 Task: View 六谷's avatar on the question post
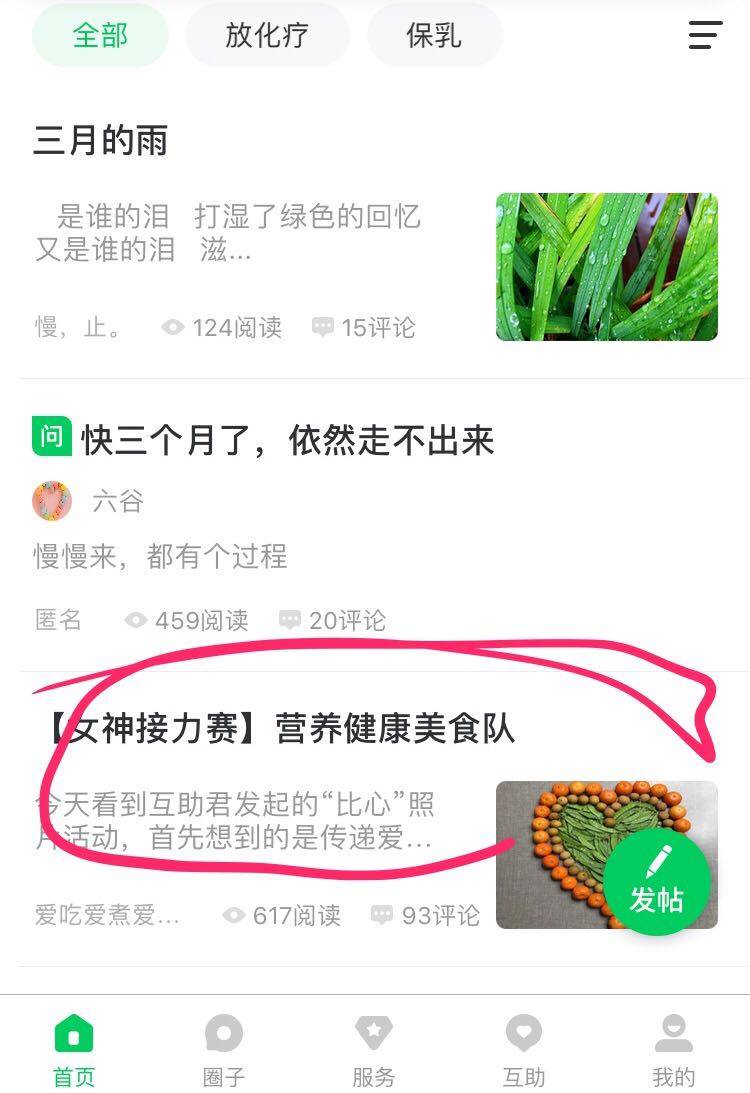click(x=52, y=500)
